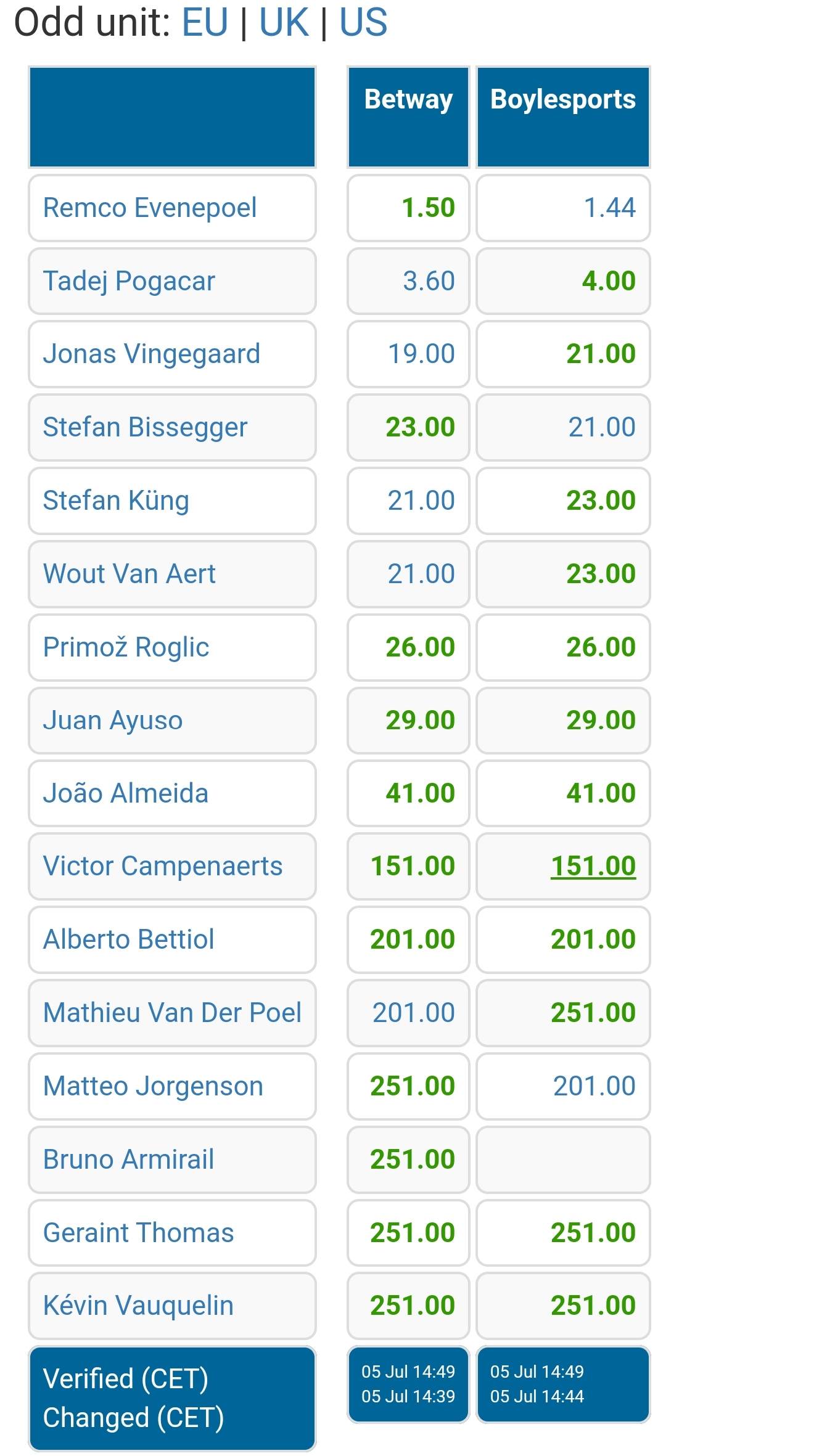This screenshot has height=1456, width=835.
Task: Switch odd unit to US
Action: tap(363, 22)
